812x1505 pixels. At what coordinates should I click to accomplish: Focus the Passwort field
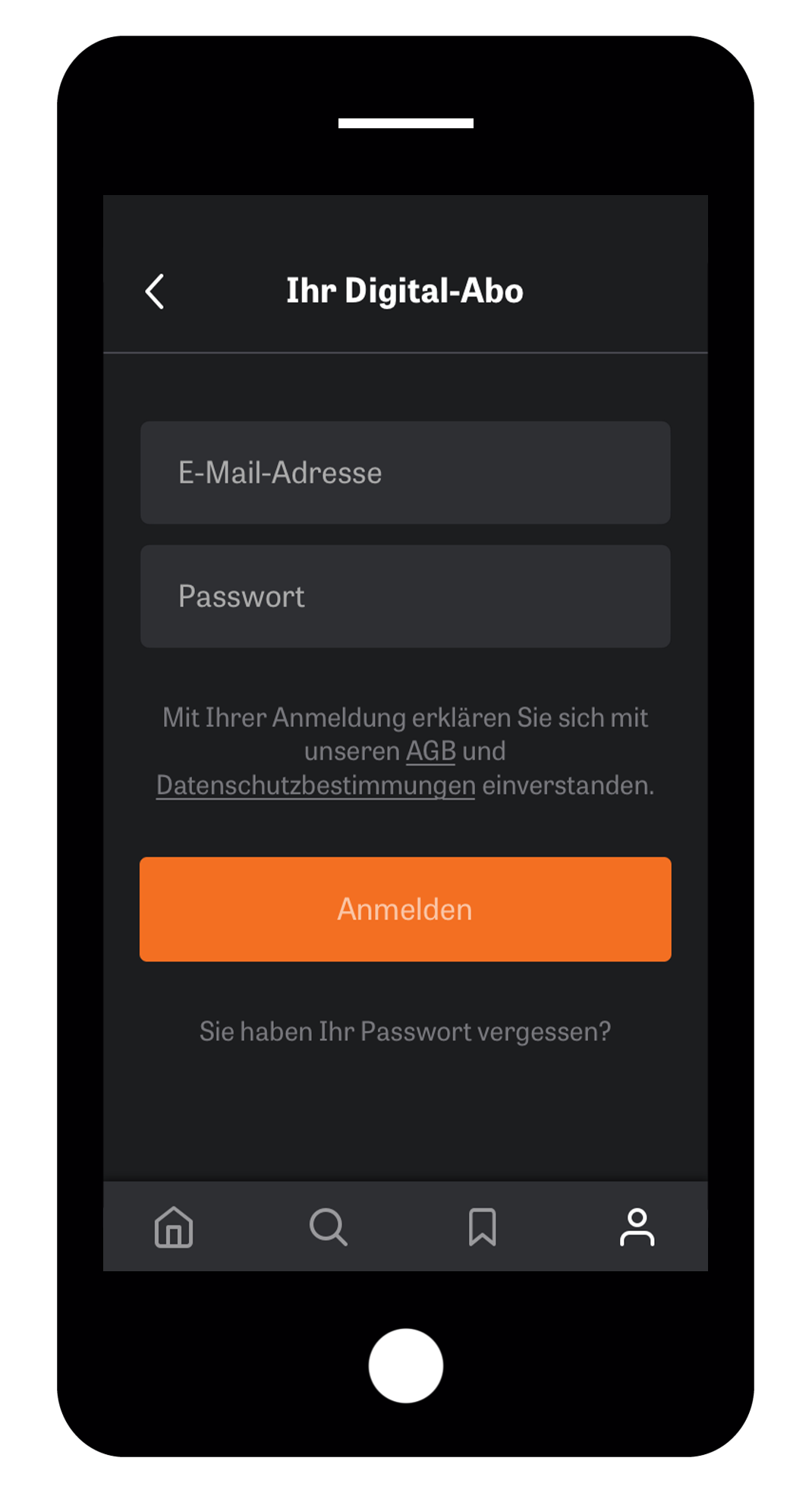pyautogui.click(x=405, y=597)
